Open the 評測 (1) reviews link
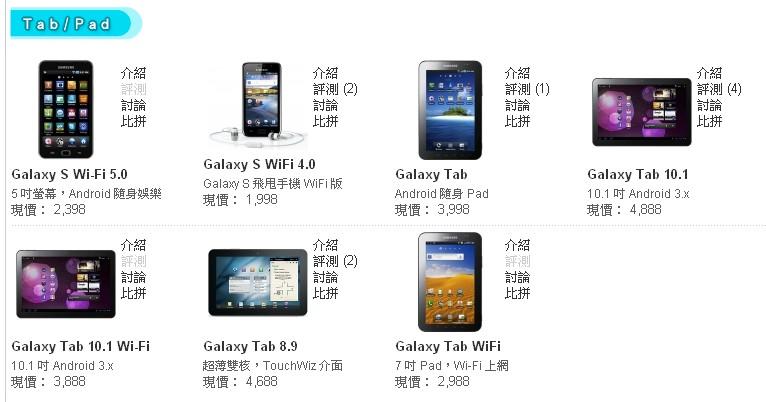 pyautogui.click(x=527, y=89)
